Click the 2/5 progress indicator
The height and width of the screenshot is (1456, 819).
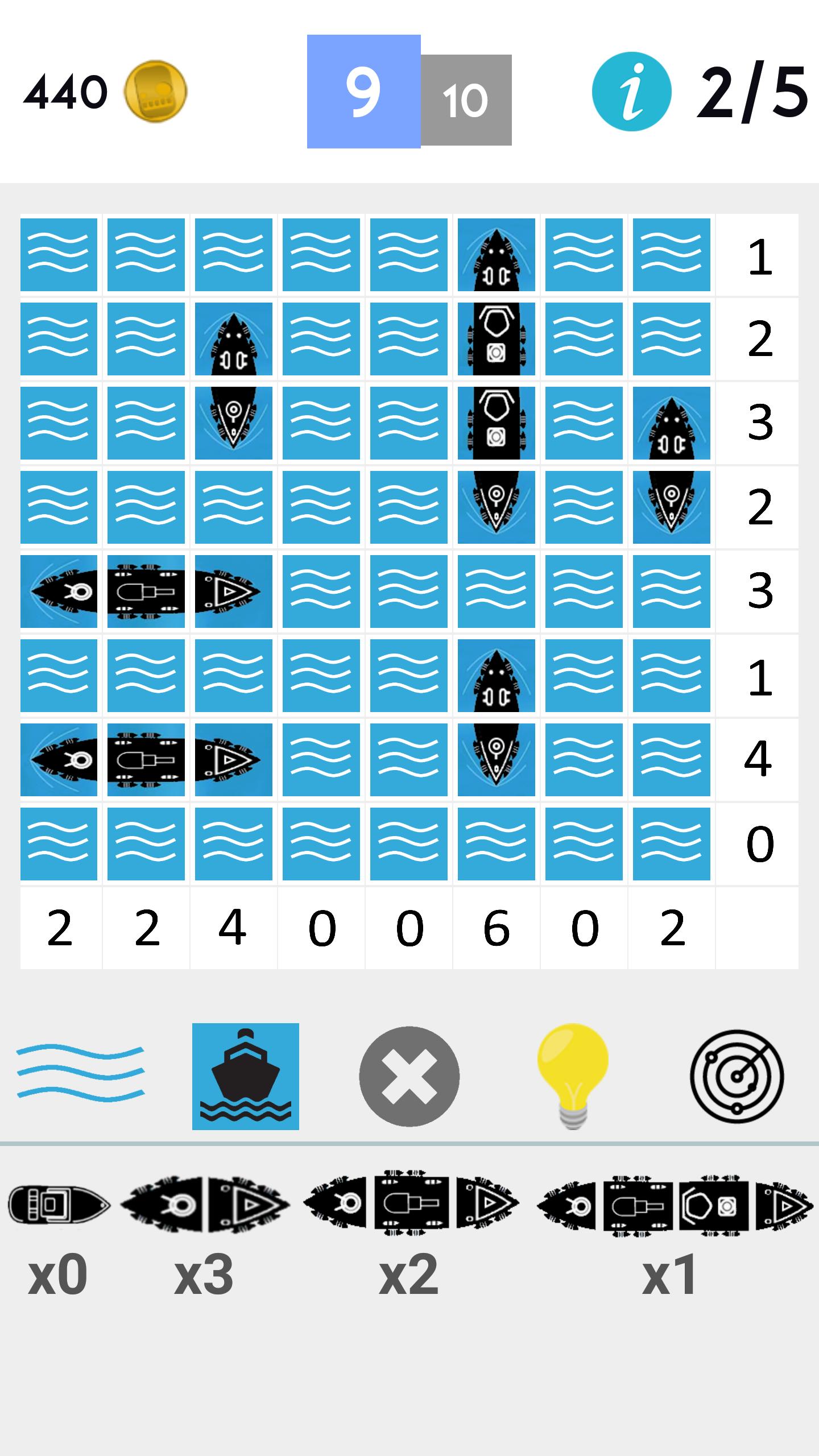[751, 91]
